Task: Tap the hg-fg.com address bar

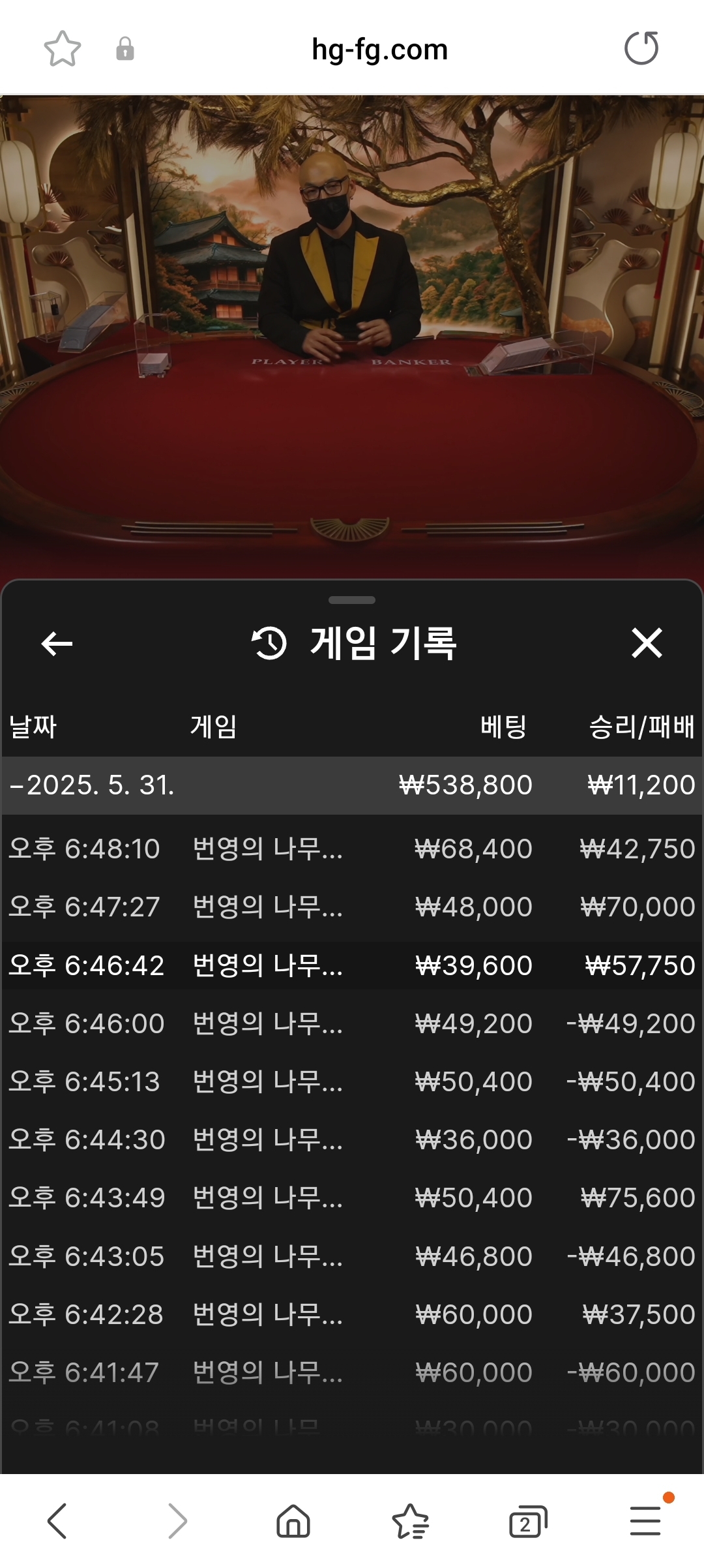Action: coord(379,50)
